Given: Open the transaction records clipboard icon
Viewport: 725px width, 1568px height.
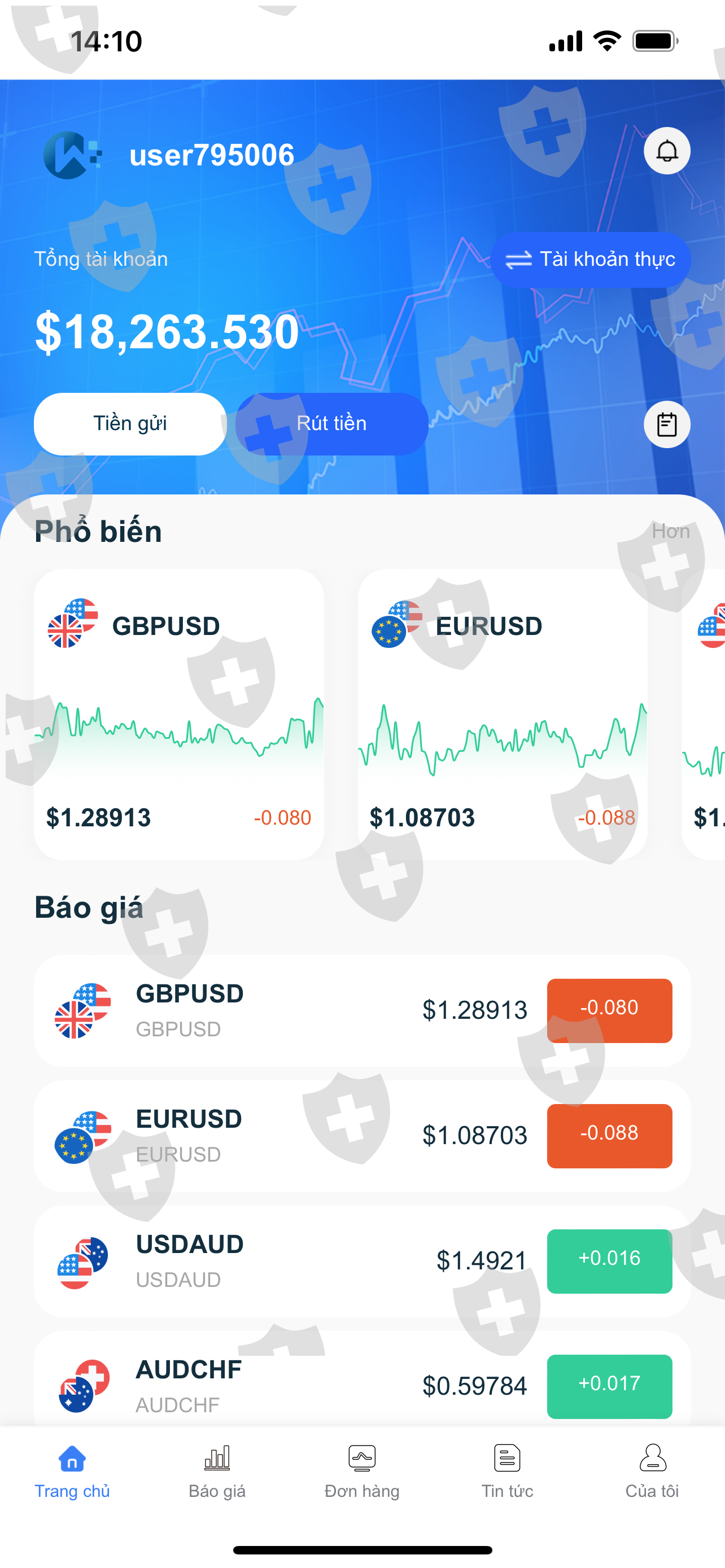Looking at the screenshot, I should [x=667, y=424].
